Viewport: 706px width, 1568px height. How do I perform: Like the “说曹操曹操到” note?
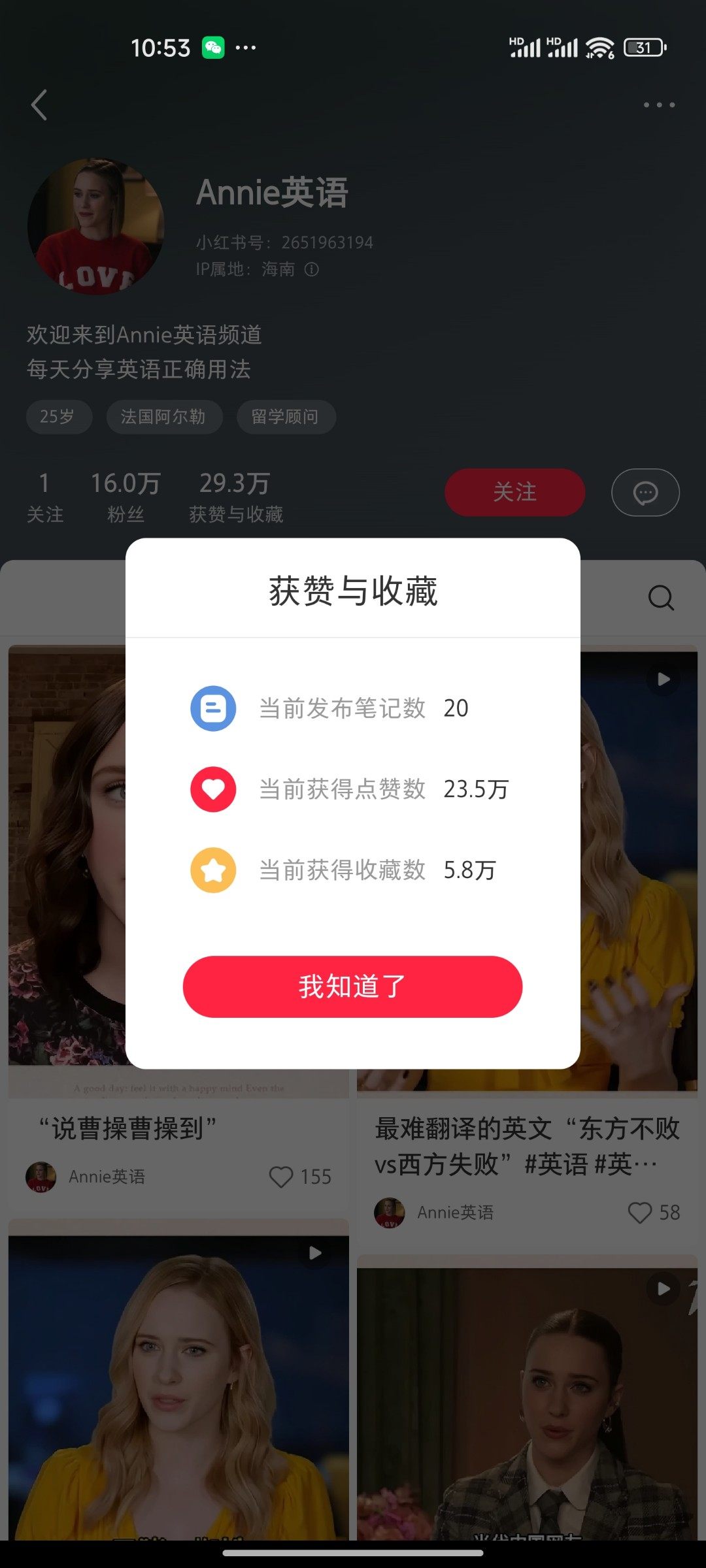tap(282, 1177)
